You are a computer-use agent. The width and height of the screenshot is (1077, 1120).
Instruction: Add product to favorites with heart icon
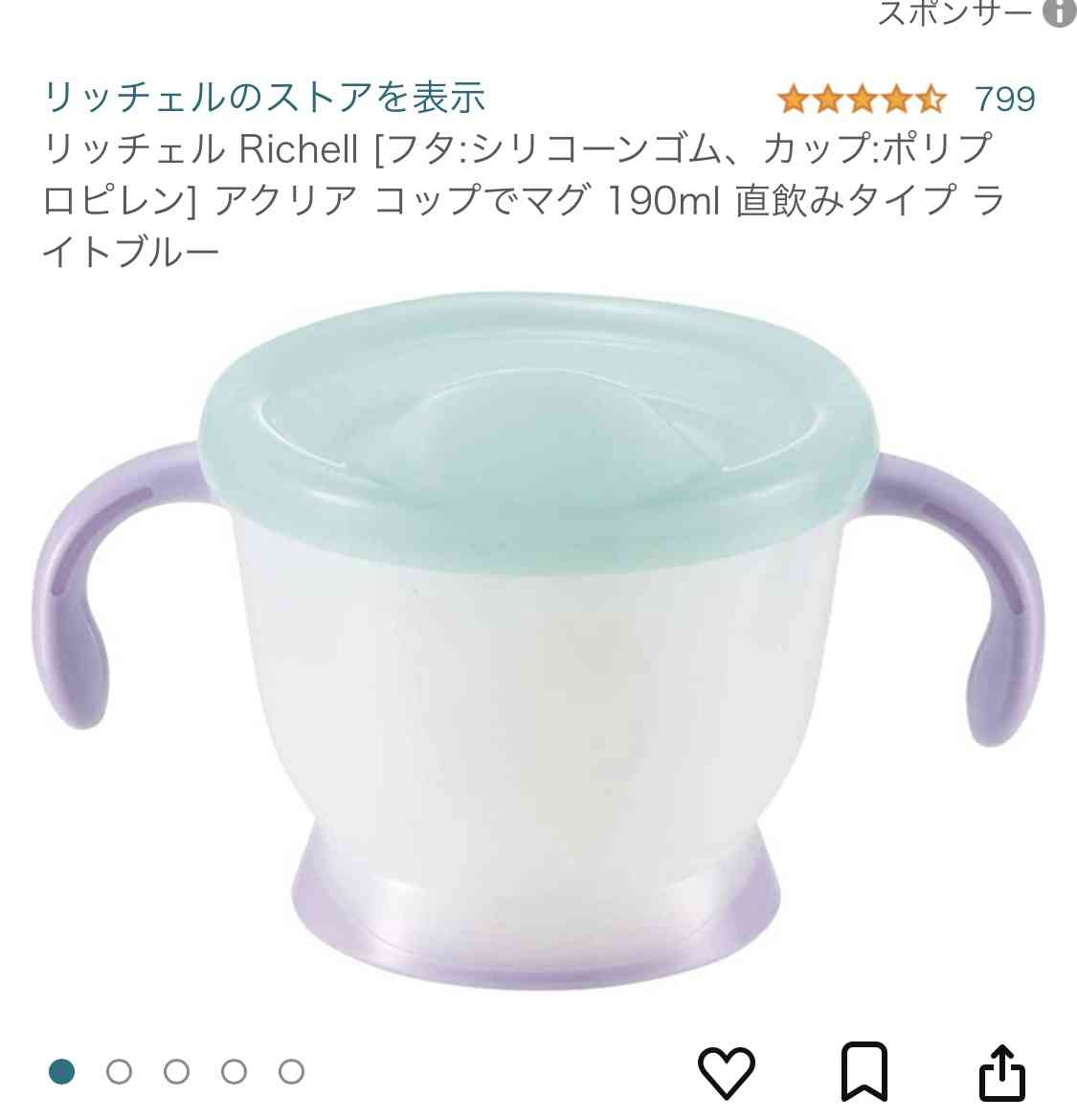[727, 1071]
